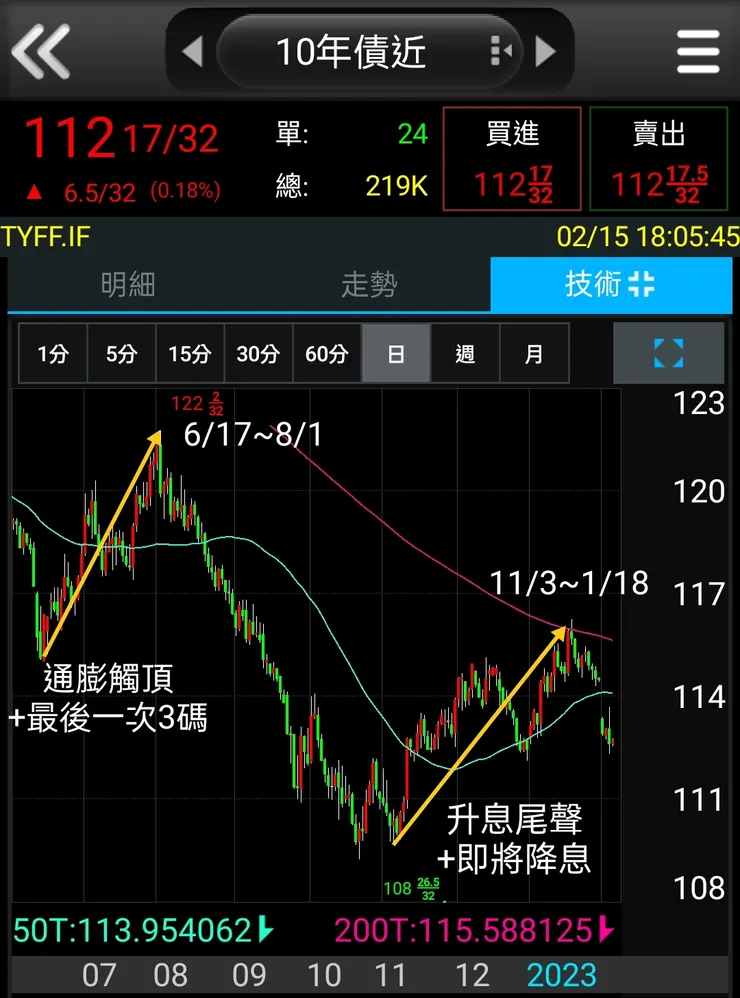This screenshot has width=740, height=998.
Task: Select the 5分 interval option
Action: point(121,354)
